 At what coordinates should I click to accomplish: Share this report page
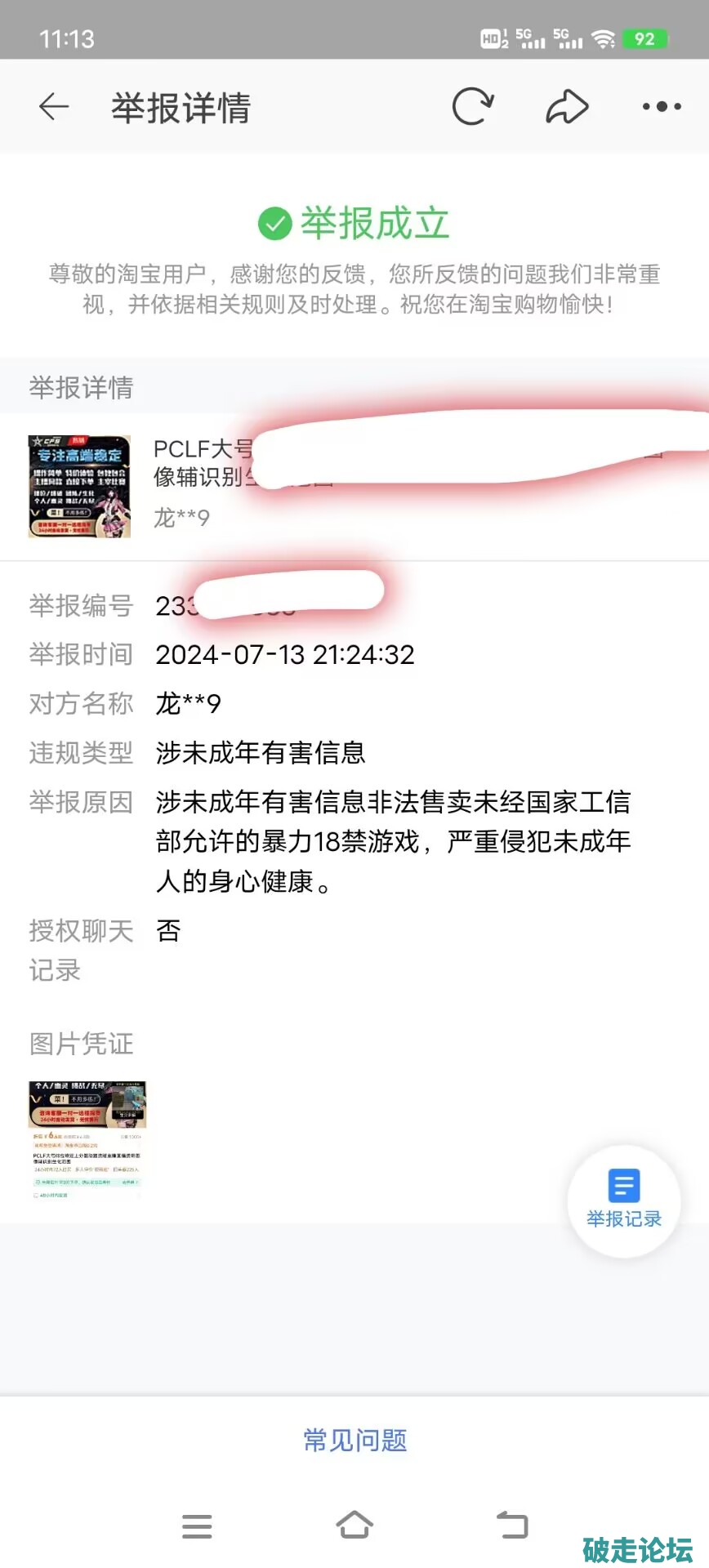tap(567, 106)
